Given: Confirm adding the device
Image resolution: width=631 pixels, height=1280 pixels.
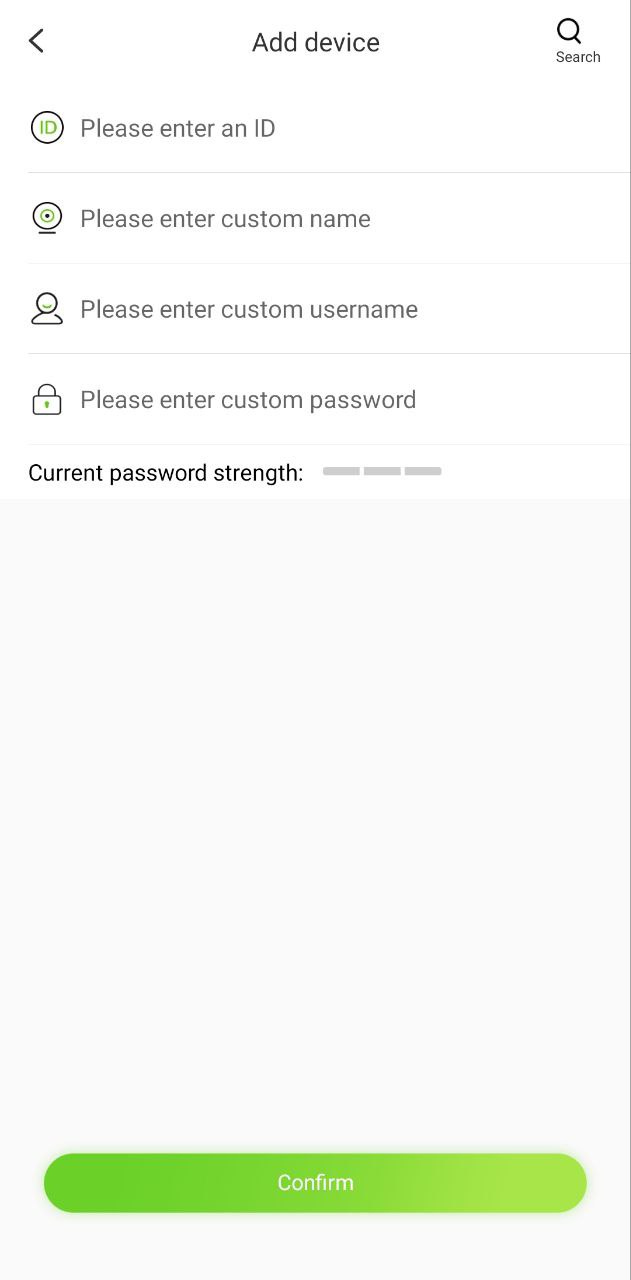Looking at the screenshot, I should click(315, 1182).
